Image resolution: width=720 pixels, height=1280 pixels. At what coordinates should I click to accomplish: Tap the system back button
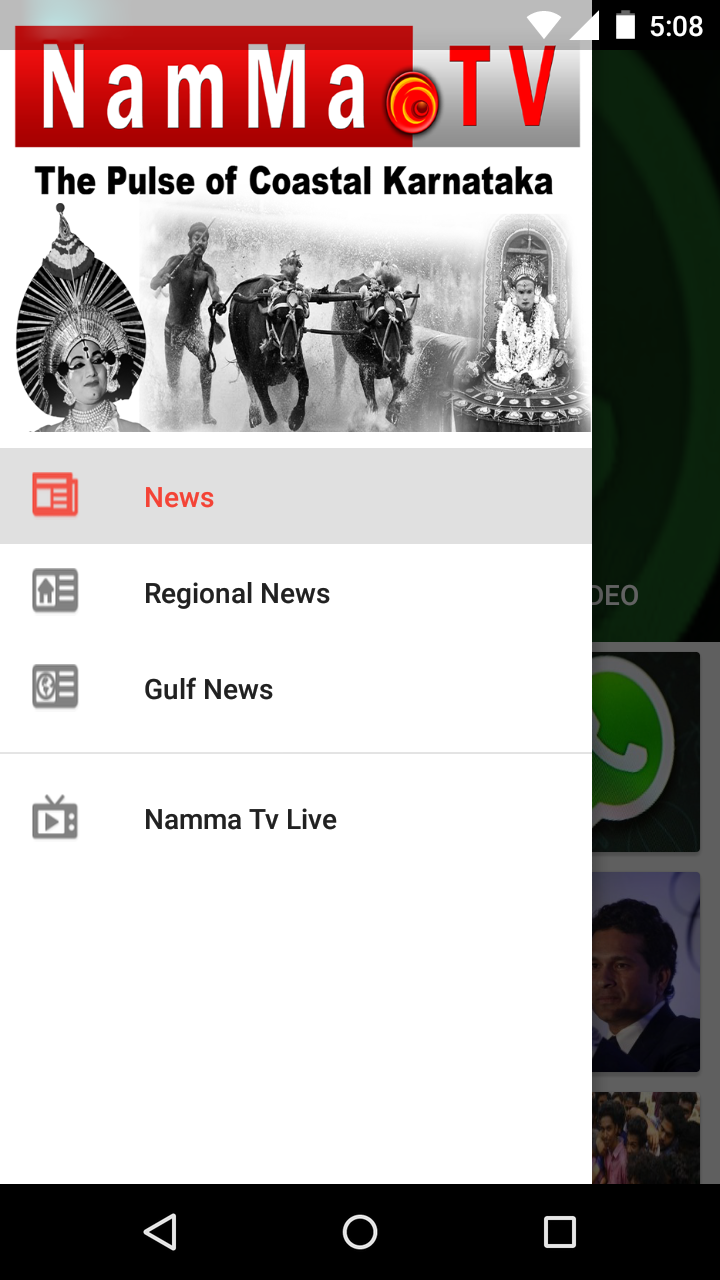coord(160,1232)
